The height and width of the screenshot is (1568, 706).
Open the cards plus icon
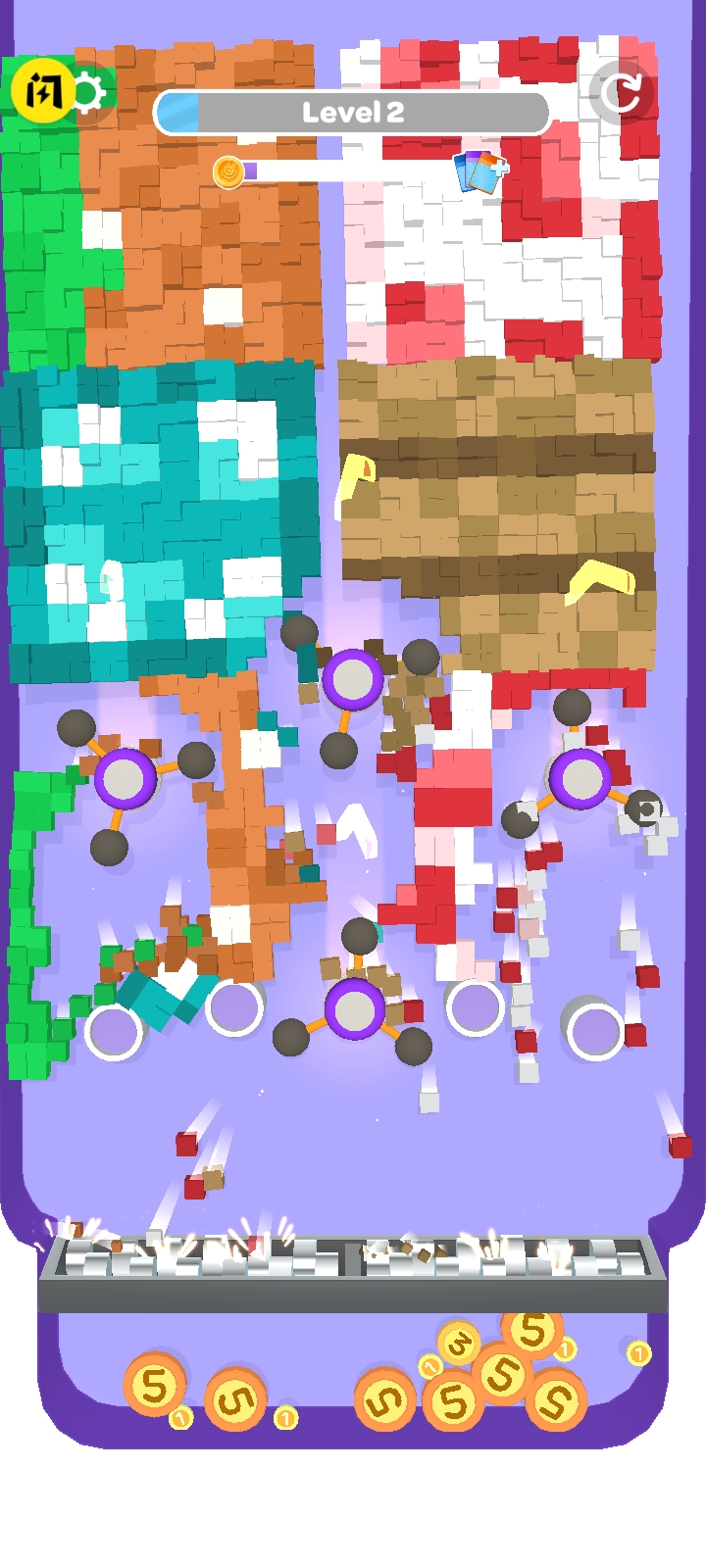click(480, 172)
